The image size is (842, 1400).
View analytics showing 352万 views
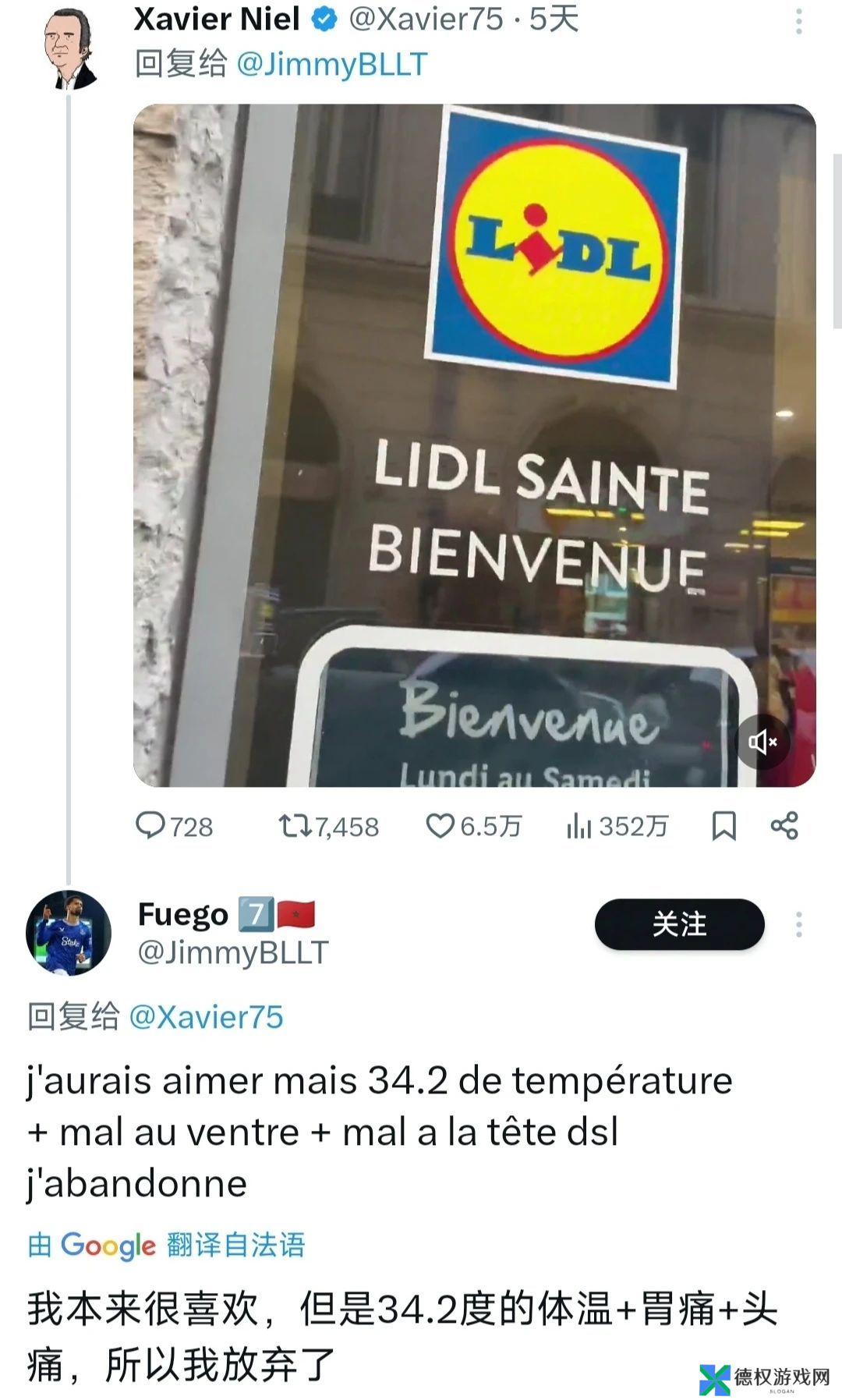tap(579, 825)
